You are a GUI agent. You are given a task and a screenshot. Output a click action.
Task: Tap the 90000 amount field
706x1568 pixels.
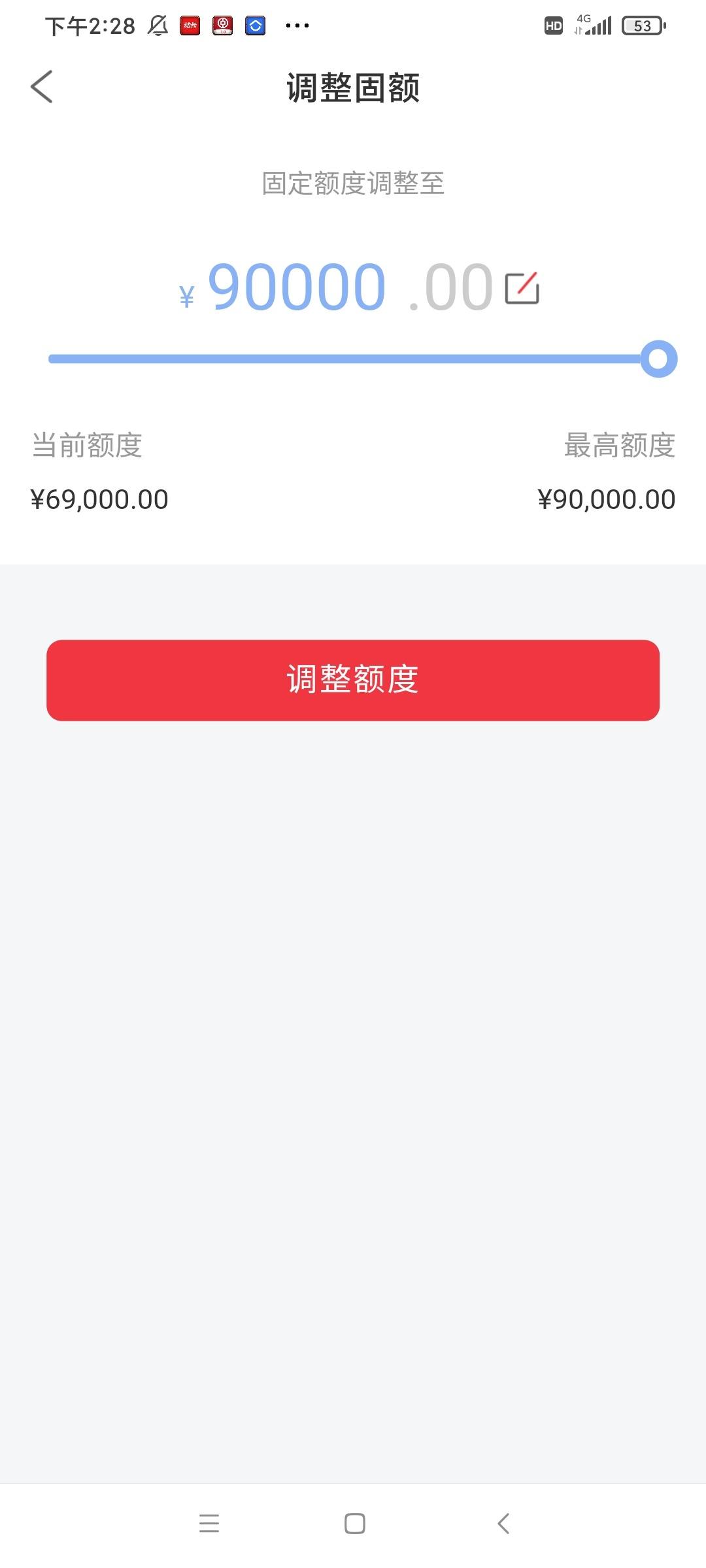297,287
